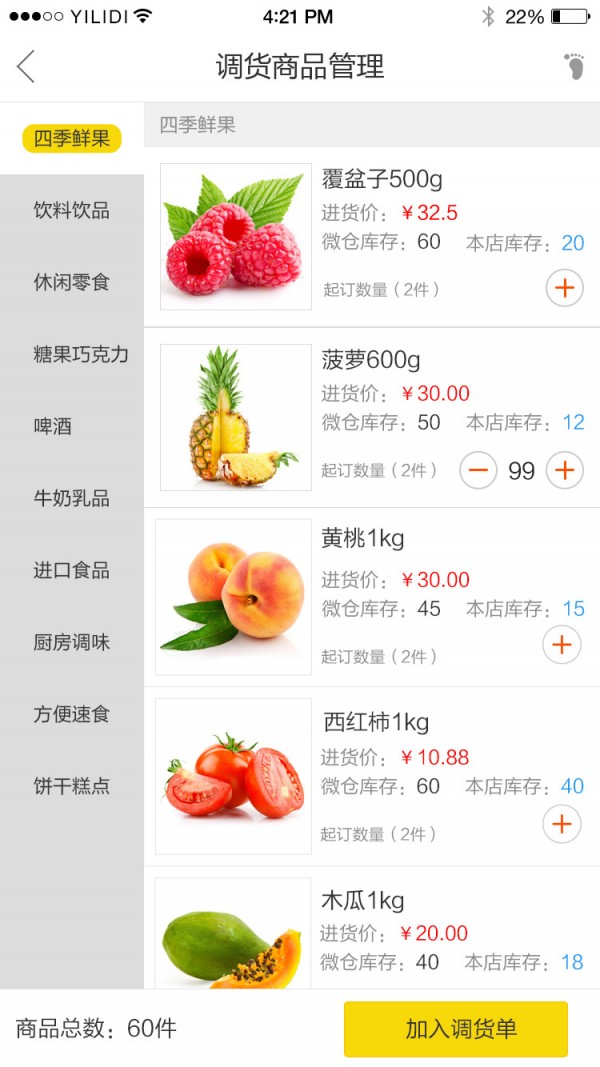Switch to 牛奶乳品 category
This screenshot has width=600, height=1067.
pyautogui.click(x=71, y=498)
